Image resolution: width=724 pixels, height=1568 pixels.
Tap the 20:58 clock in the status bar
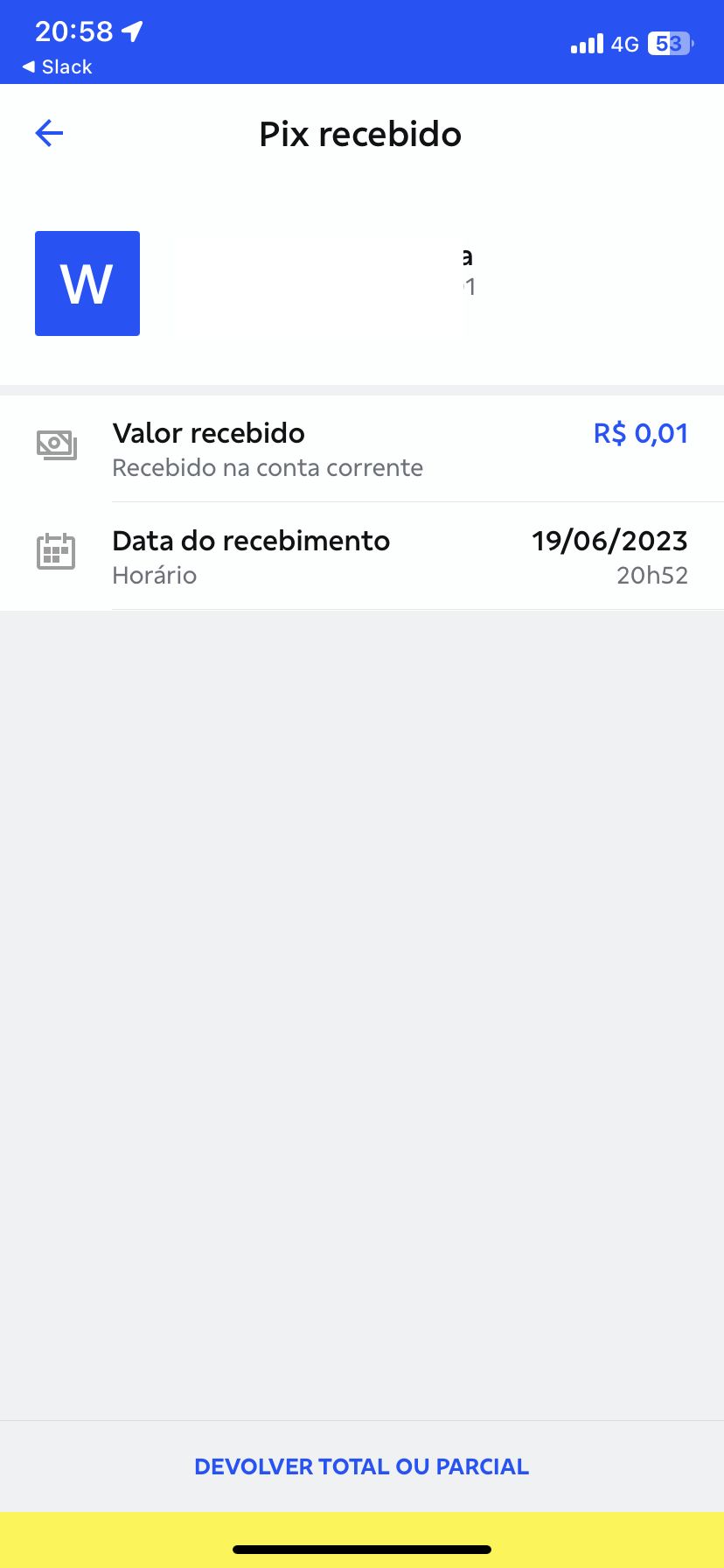pyautogui.click(x=74, y=30)
